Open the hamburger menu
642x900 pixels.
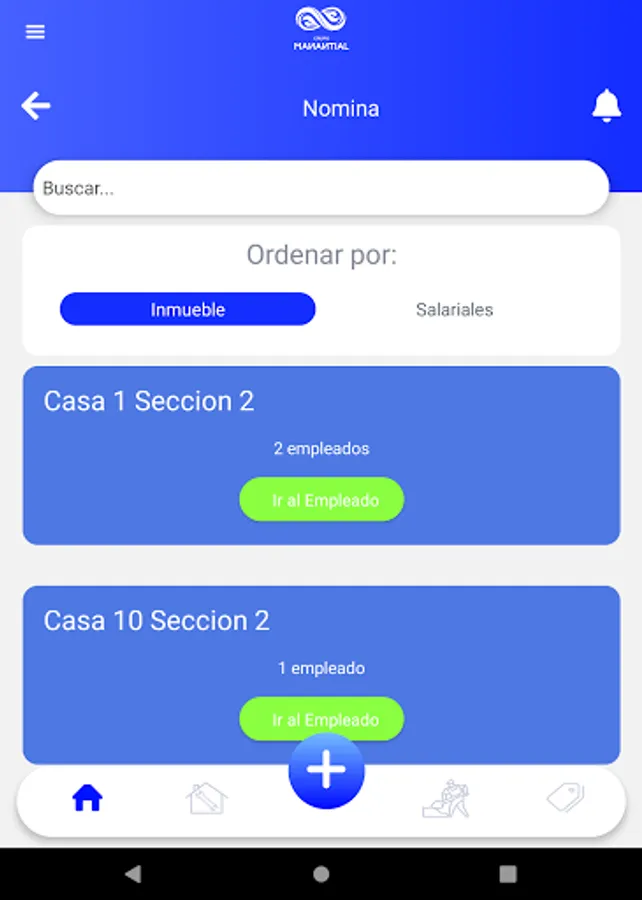click(35, 32)
